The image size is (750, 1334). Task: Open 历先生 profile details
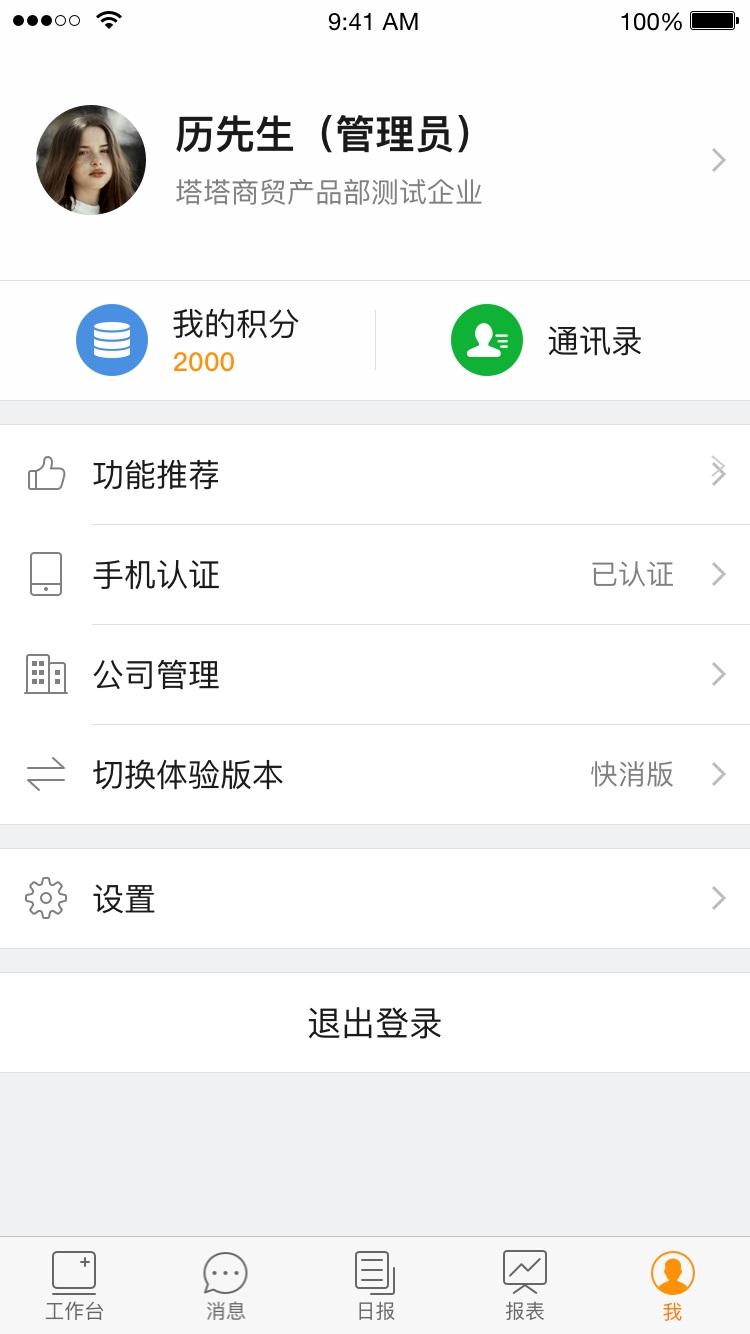tap(375, 161)
